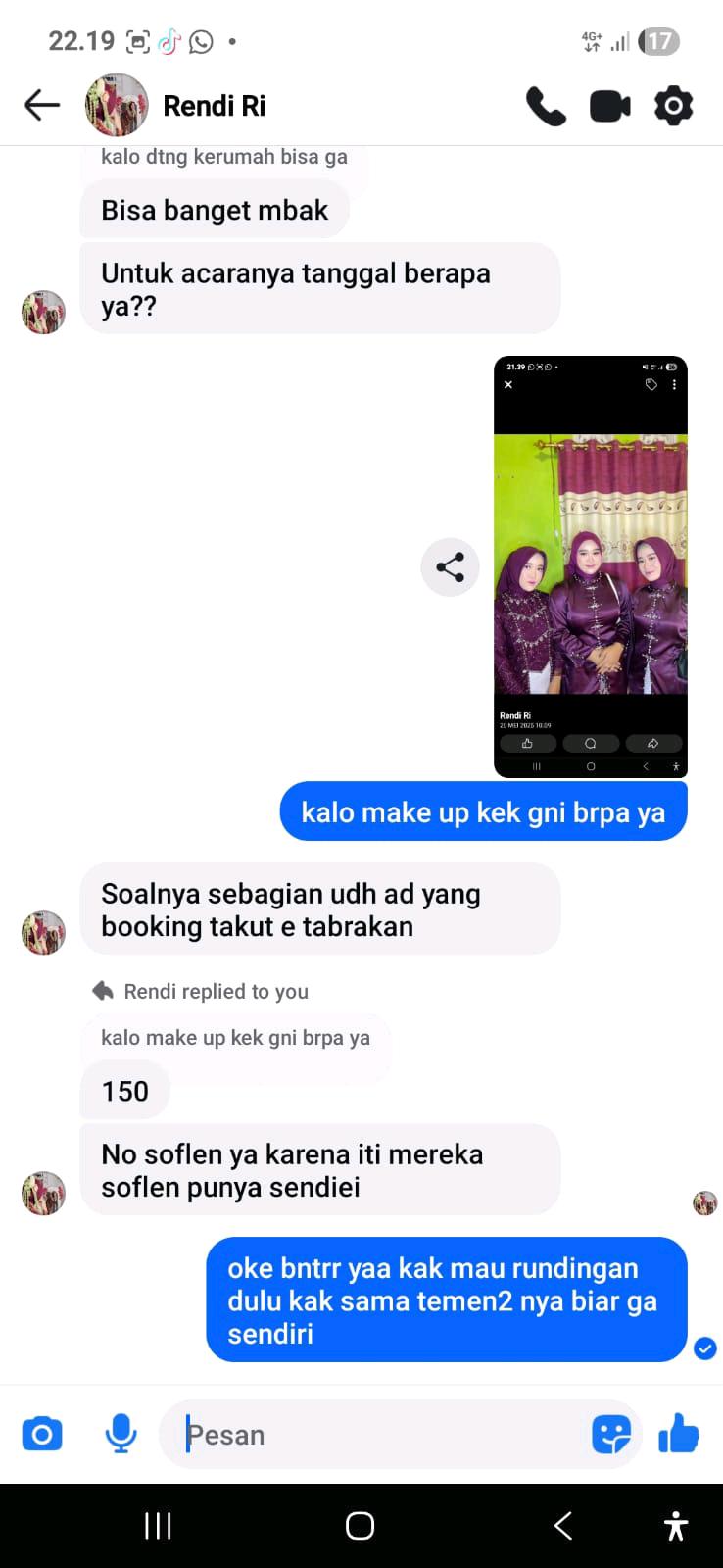The width and height of the screenshot is (723, 1568).
Task: Open the sent makeup photo
Action: (x=590, y=566)
